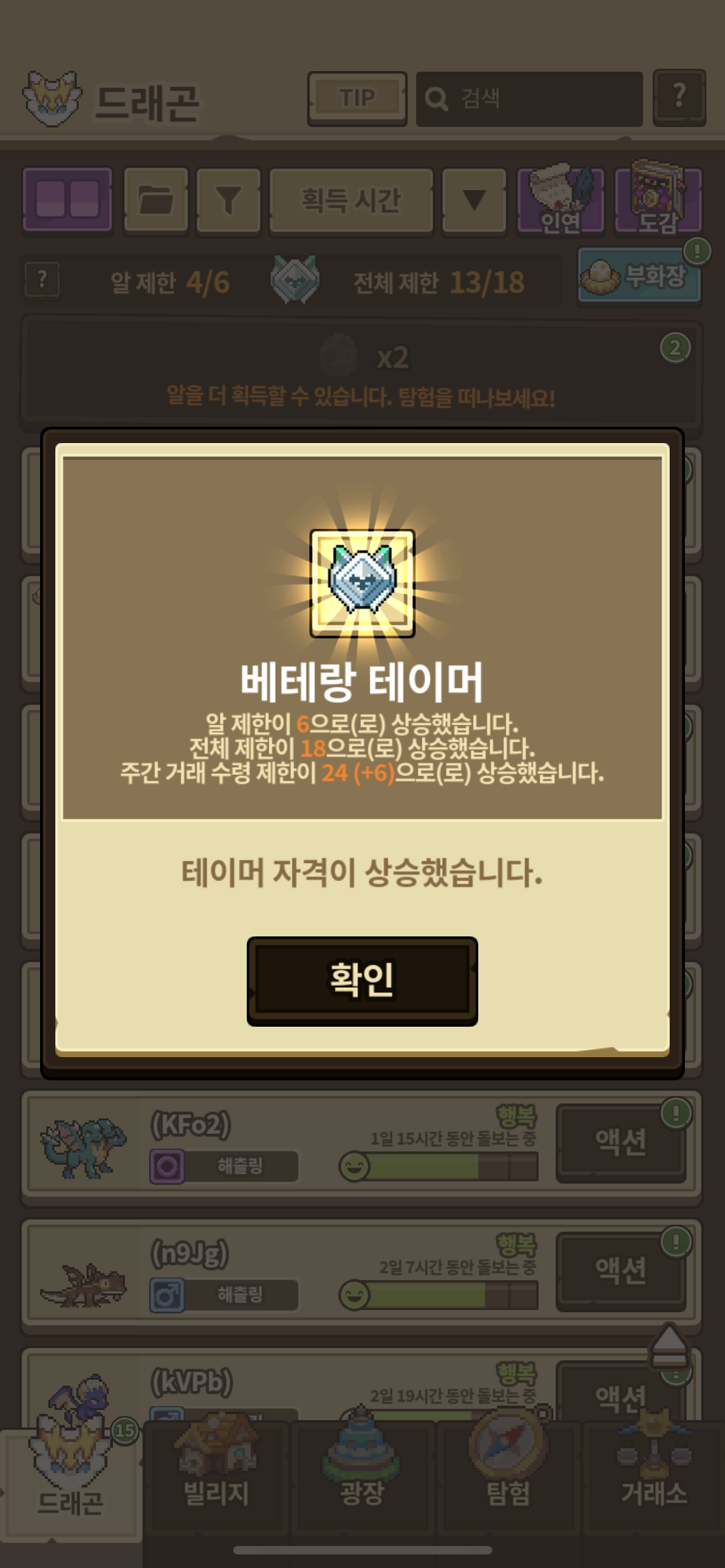Open the funnel filter icon
The width and height of the screenshot is (725, 1568).
[x=228, y=200]
